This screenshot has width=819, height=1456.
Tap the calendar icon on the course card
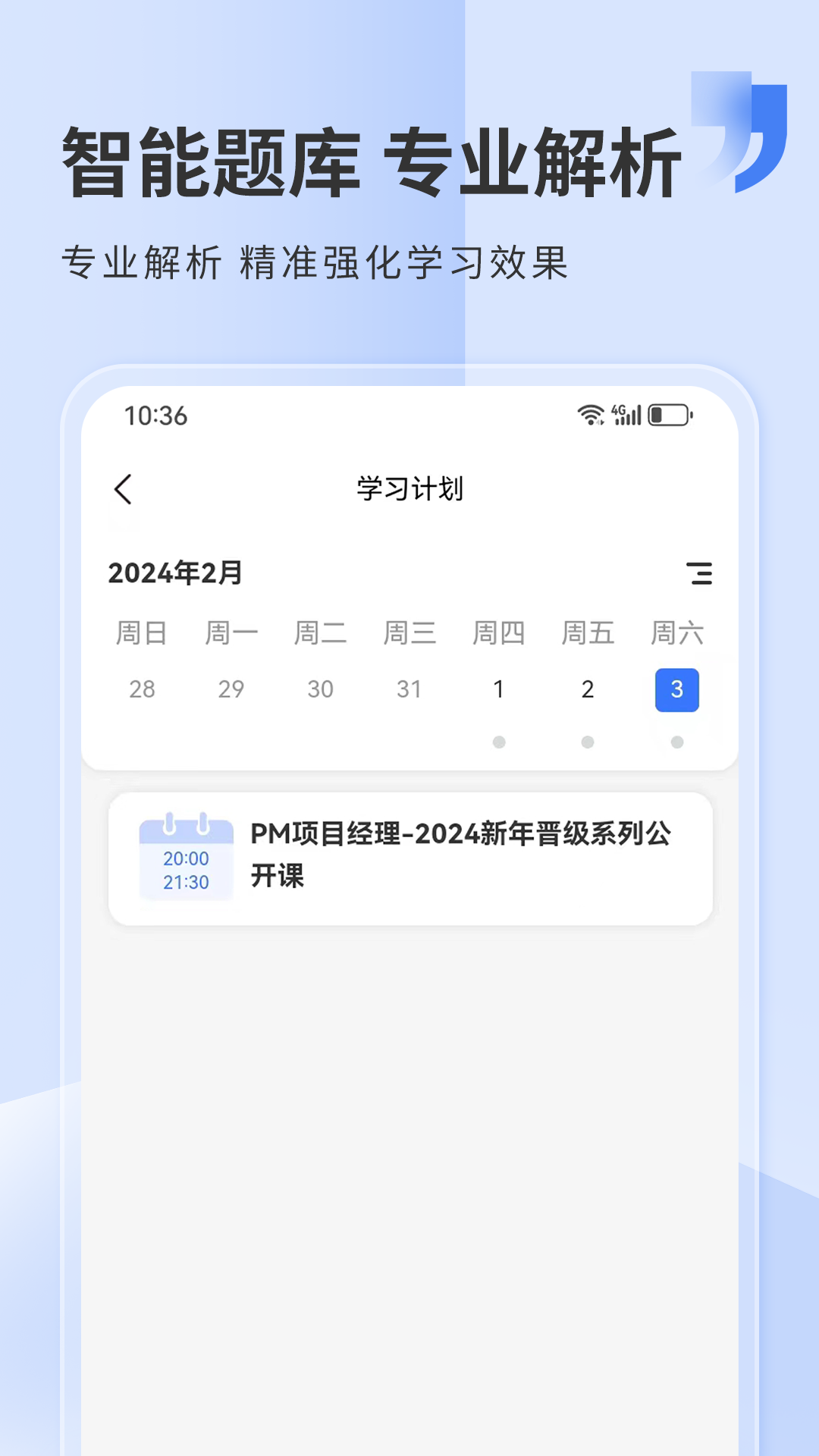(x=187, y=857)
